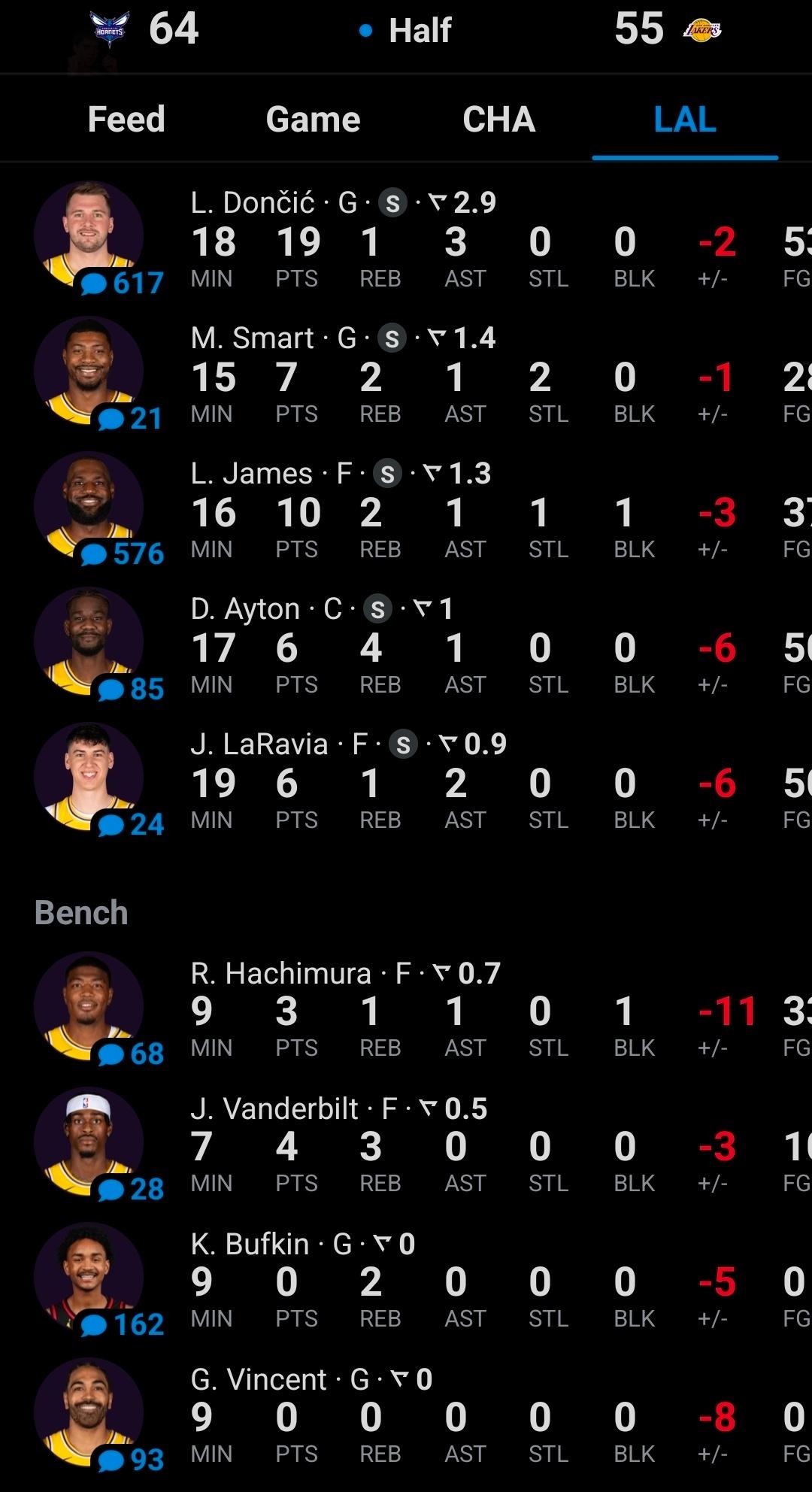Switch to the Feed tab
812x1492 pixels.
(x=126, y=120)
